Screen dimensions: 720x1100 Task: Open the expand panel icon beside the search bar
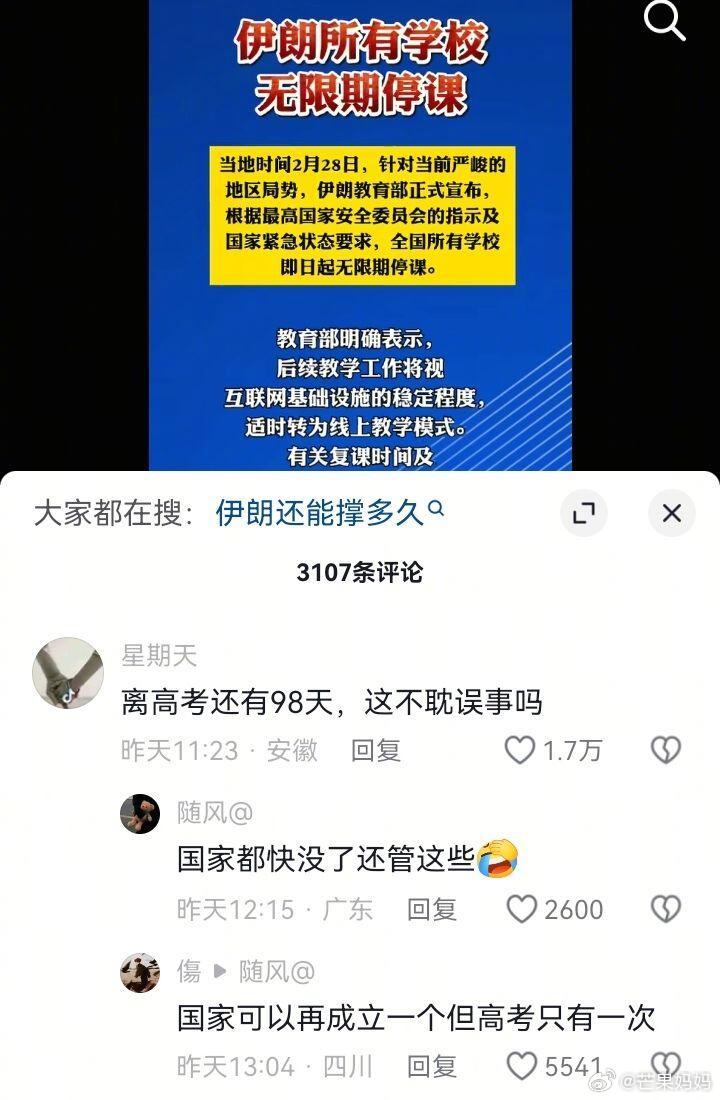pyautogui.click(x=585, y=513)
